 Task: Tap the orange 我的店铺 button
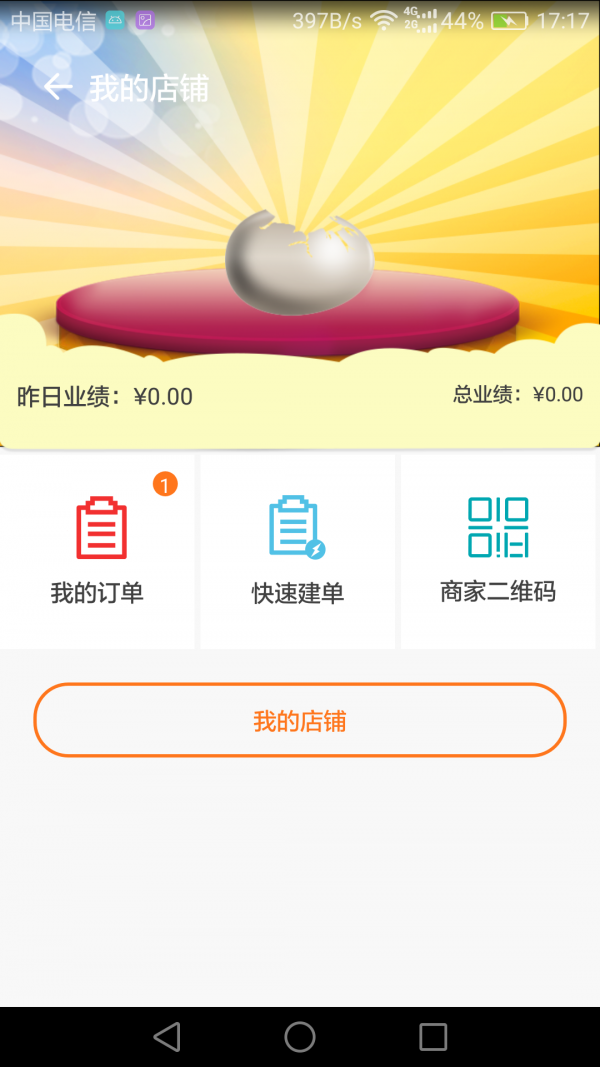coord(300,720)
